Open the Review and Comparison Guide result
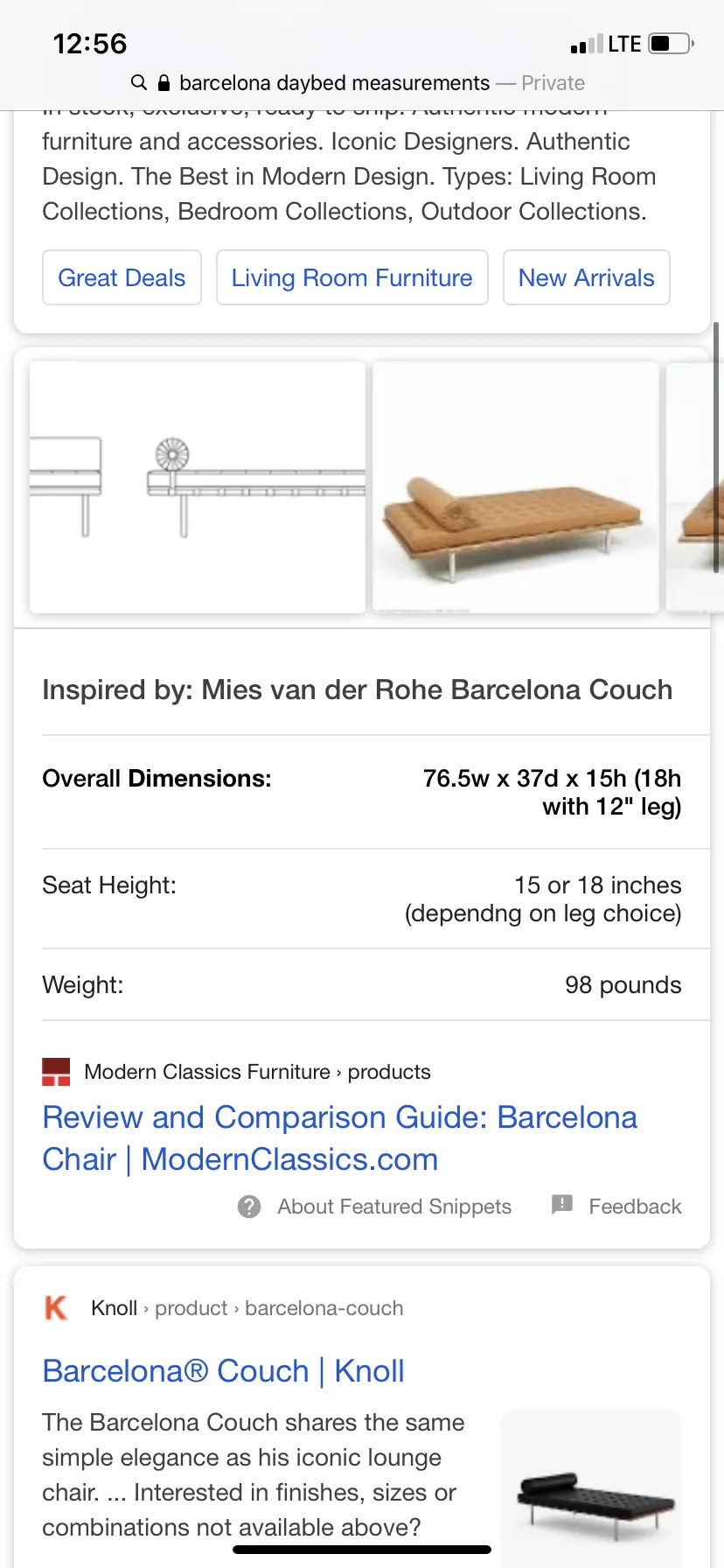 tap(340, 1138)
